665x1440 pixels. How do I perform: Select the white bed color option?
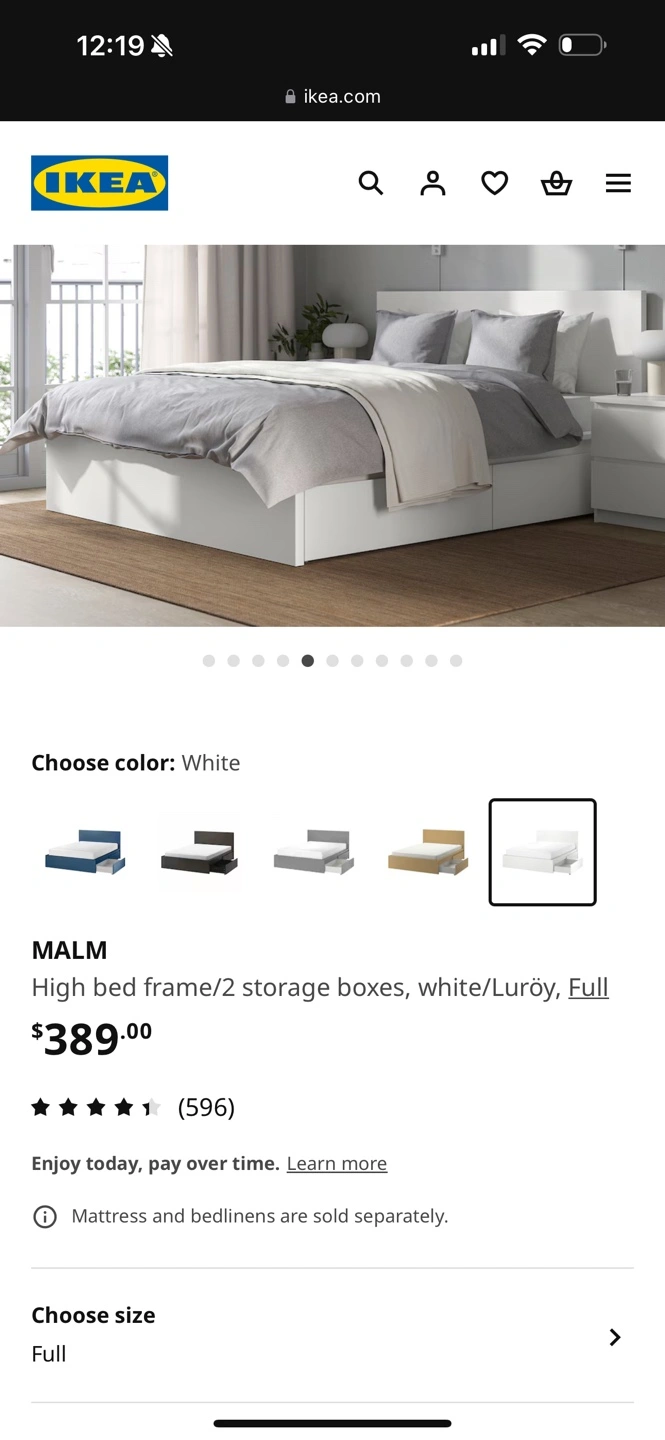542,852
